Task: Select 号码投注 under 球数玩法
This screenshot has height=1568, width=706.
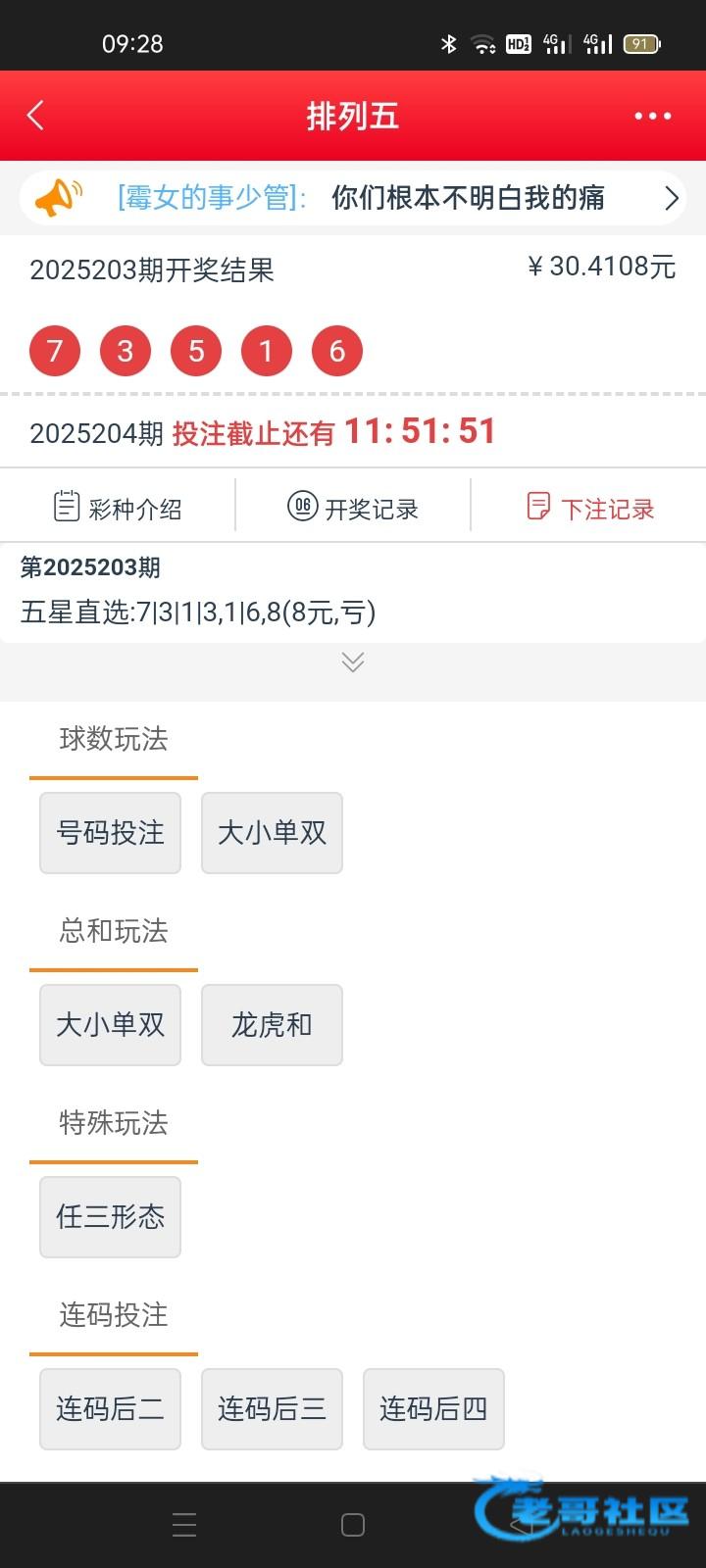Action: coord(110,833)
